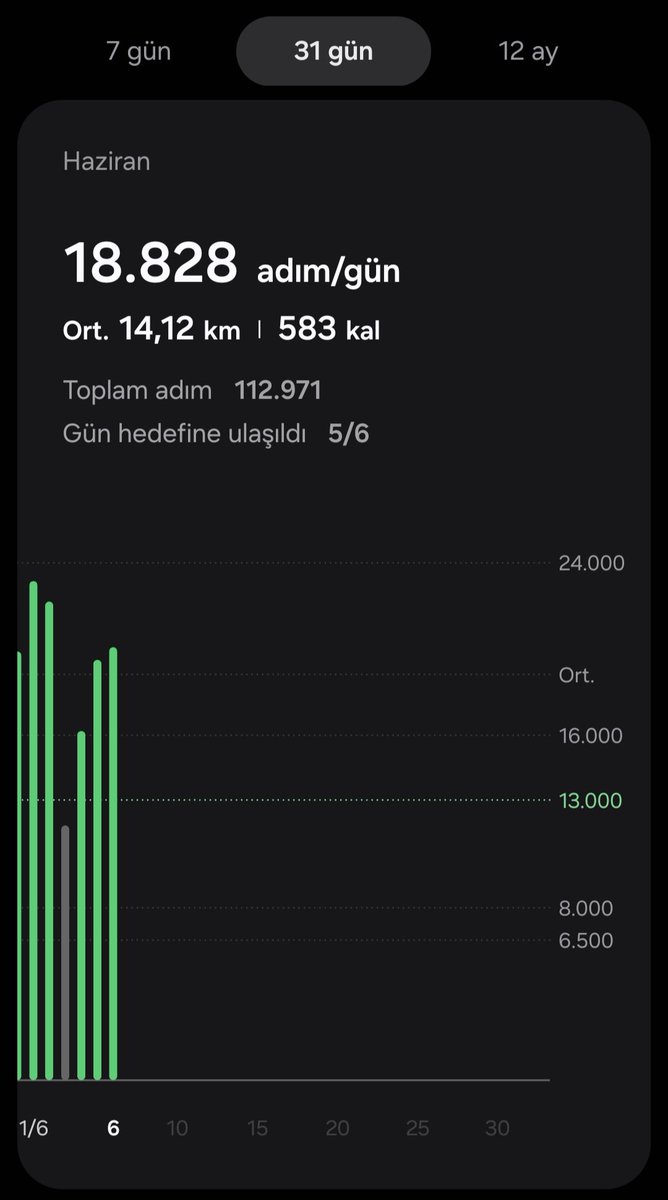Switch to the 7 gün tab

tap(139, 51)
